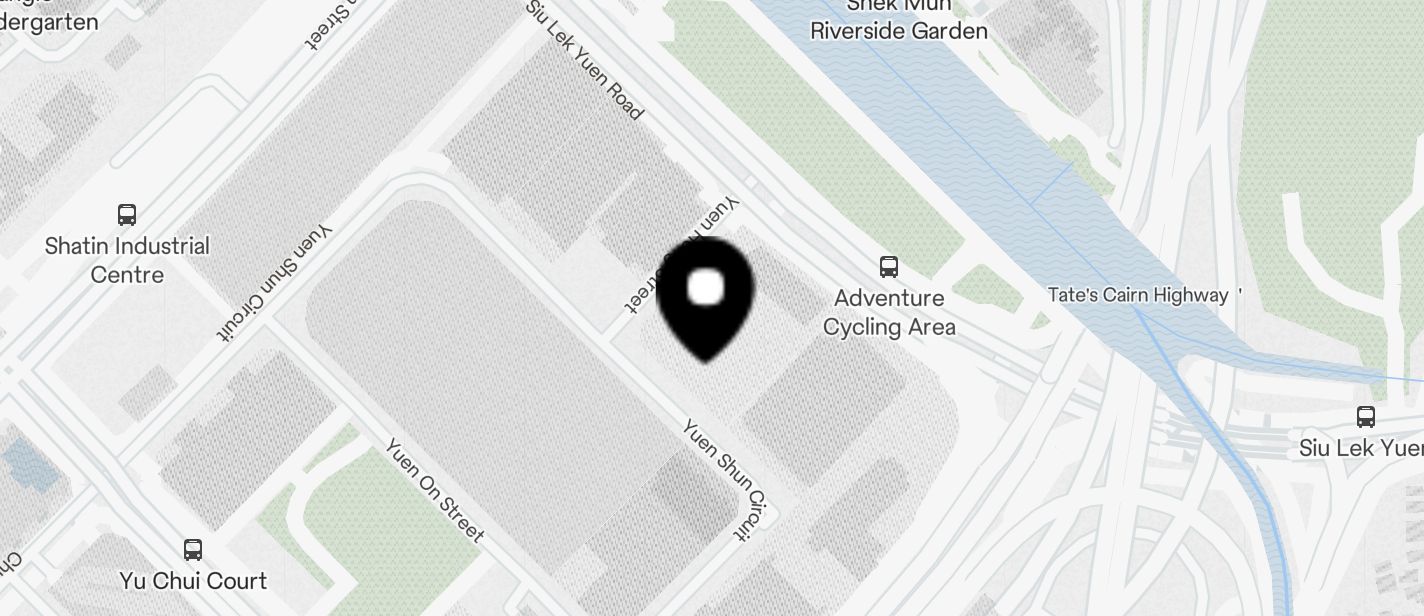
Task: Select the Yu Chui Court bus stop
Action: click(193, 550)
